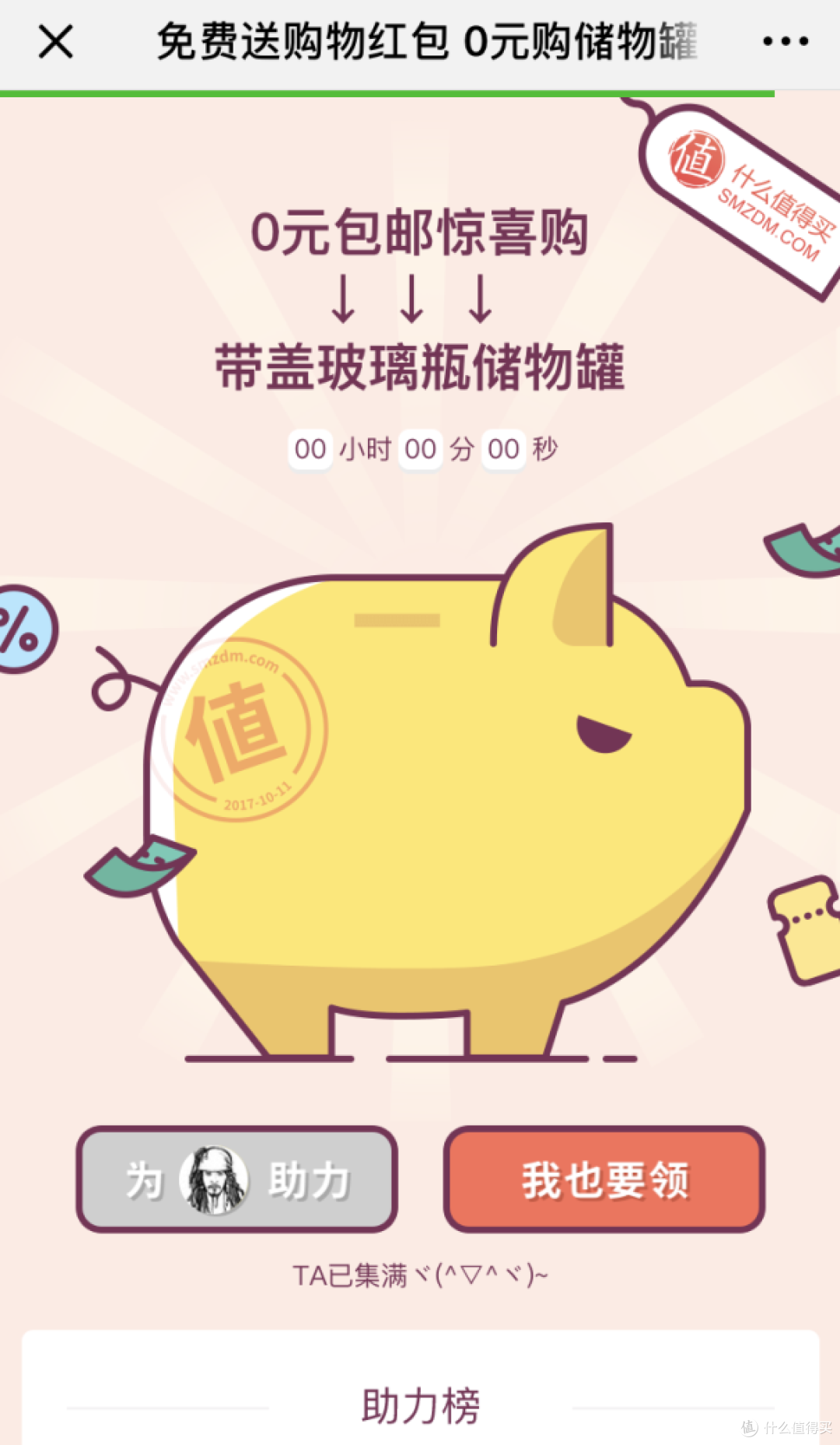Tap the 为…助力 assist button
The height and width of the screenshot is (1445, 840).
point(237,1179)
